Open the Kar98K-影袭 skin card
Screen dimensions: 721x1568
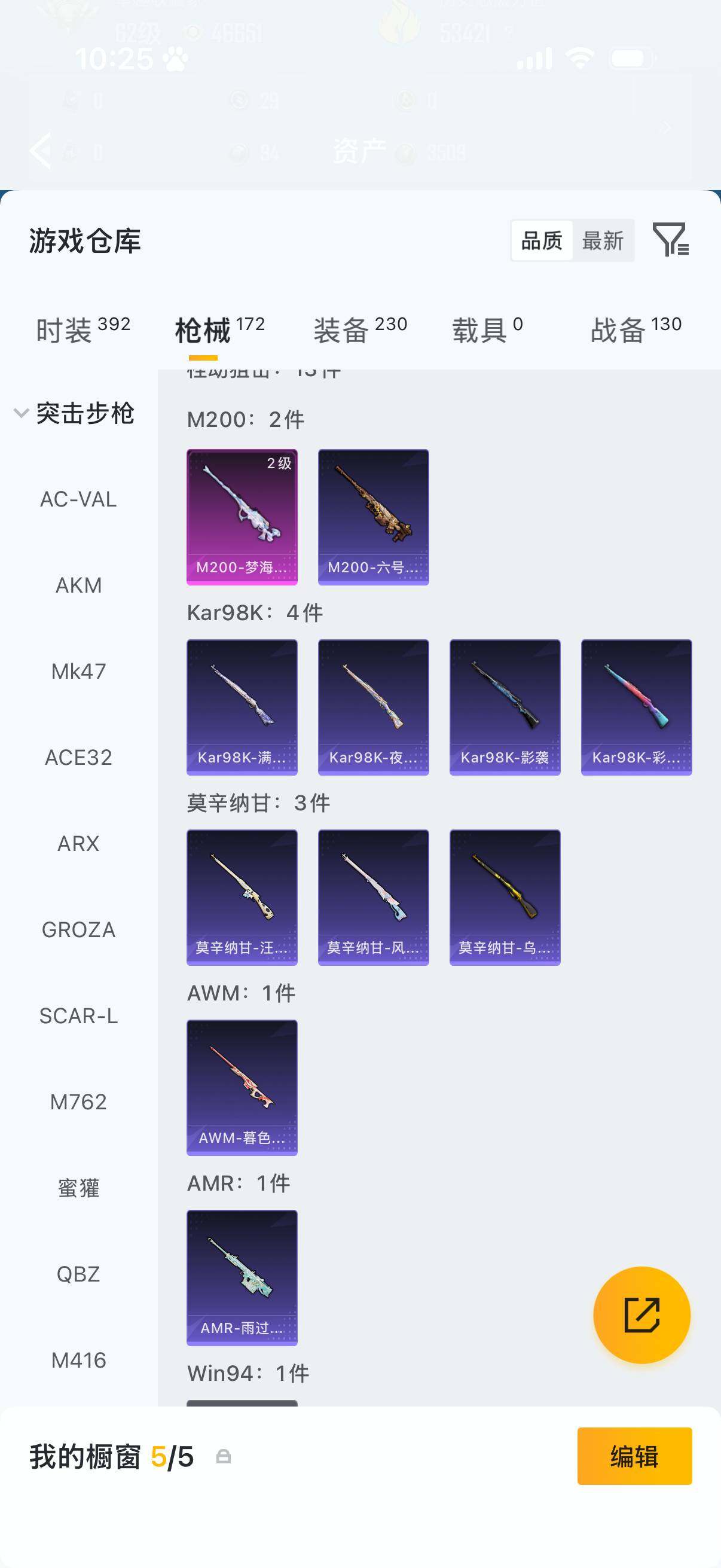505,707
